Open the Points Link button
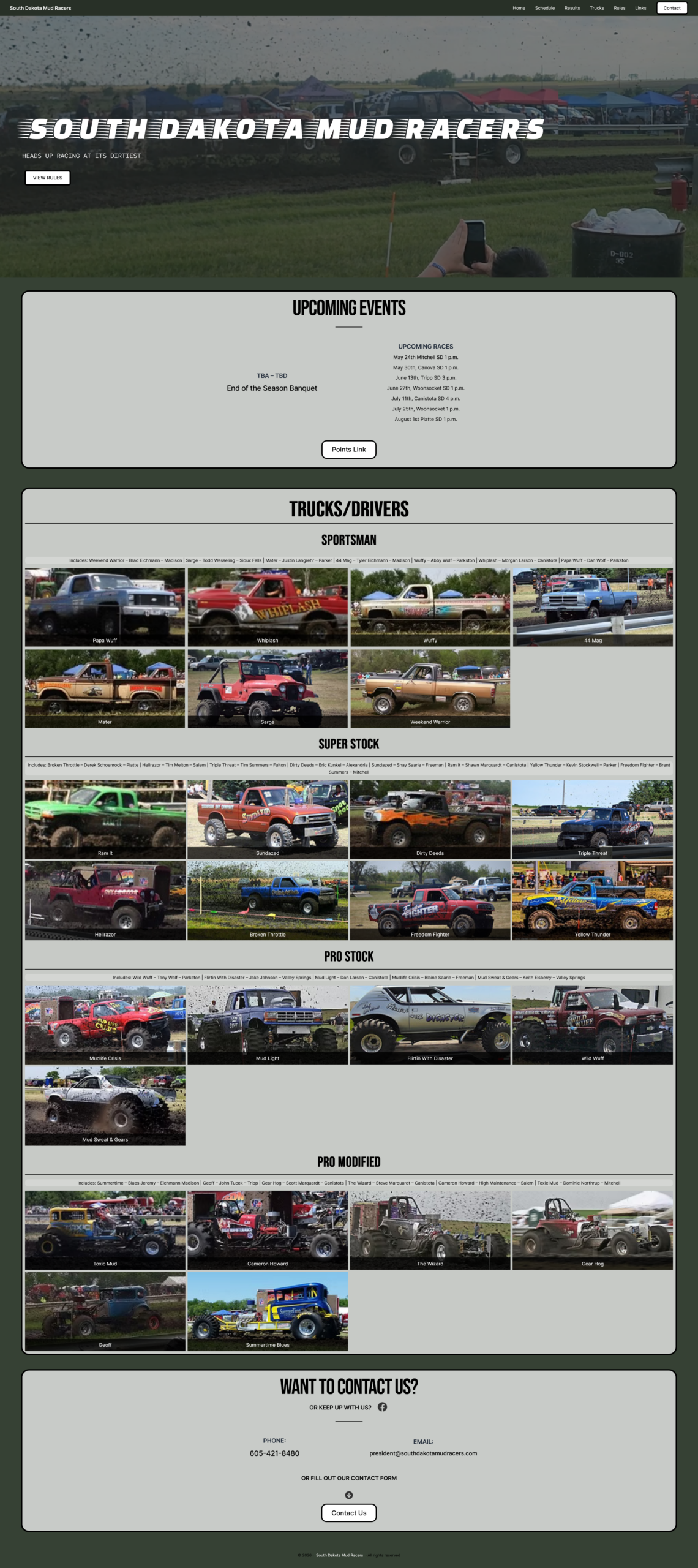The height and width of the screenshot is (1568, 698). (348, 449)
